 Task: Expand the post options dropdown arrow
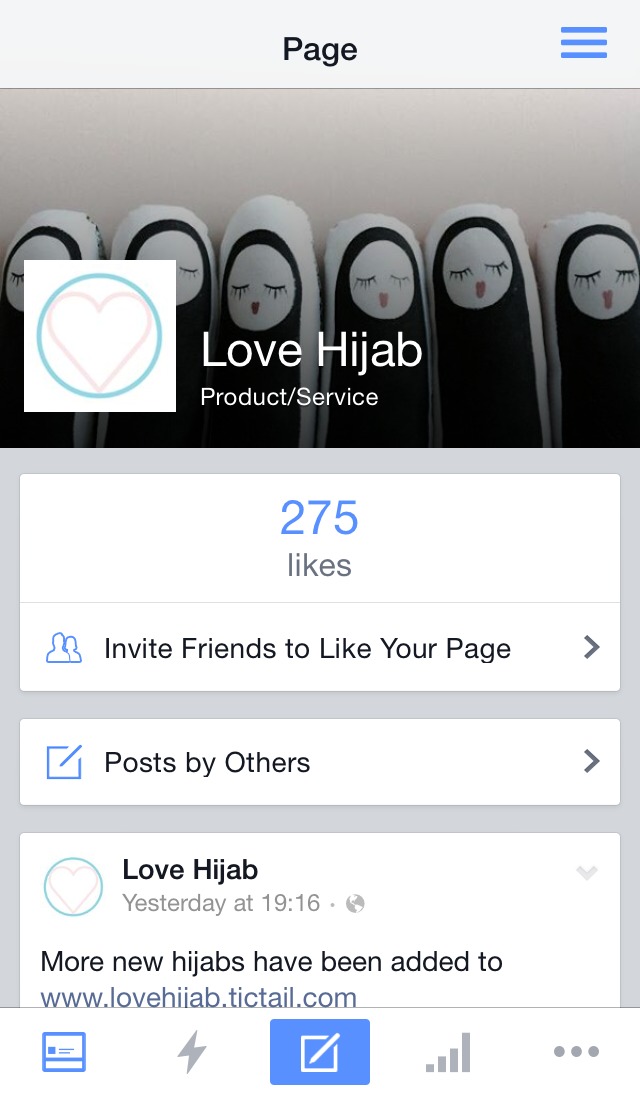[x=587, y=873]
